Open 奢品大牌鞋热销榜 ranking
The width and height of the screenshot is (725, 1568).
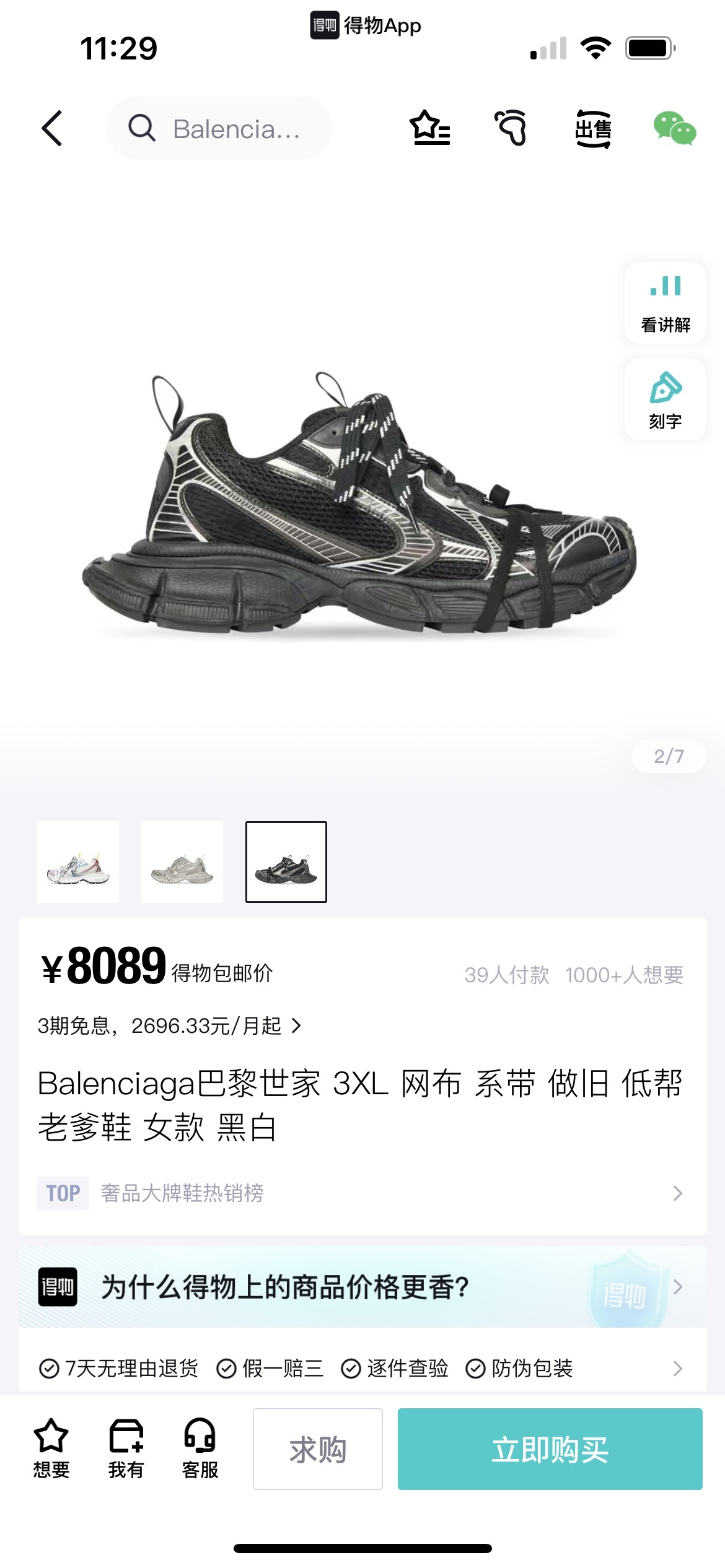click(x=362, y=1193)
